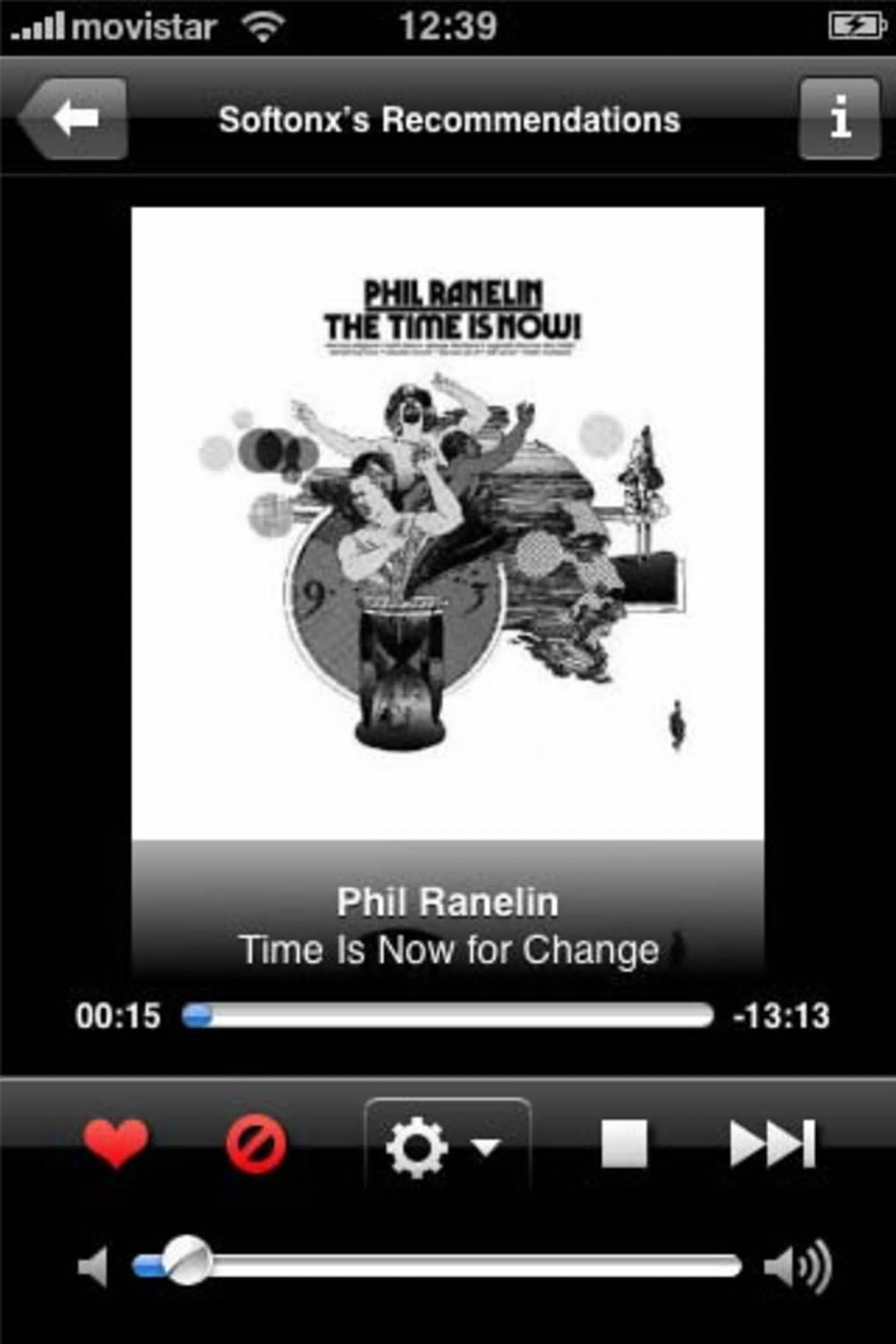Ban this track with the red icon
Image resolution: width=896 pixels, height=1344 pixels.
coord(256,1144)
